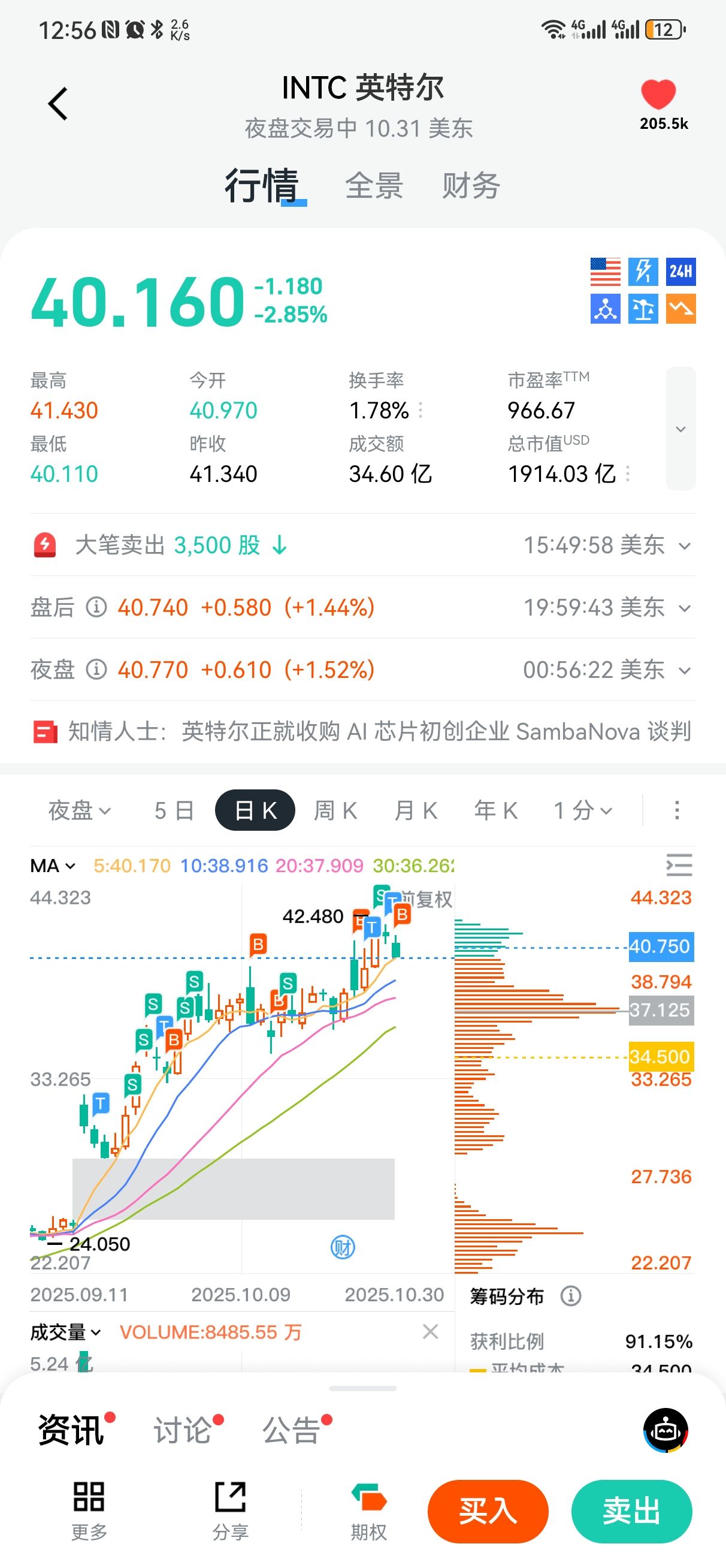Viewport: 726px width, 1568px height.
Task: Open the 1分 minute interval dropdown
Action: click(582, 811)
